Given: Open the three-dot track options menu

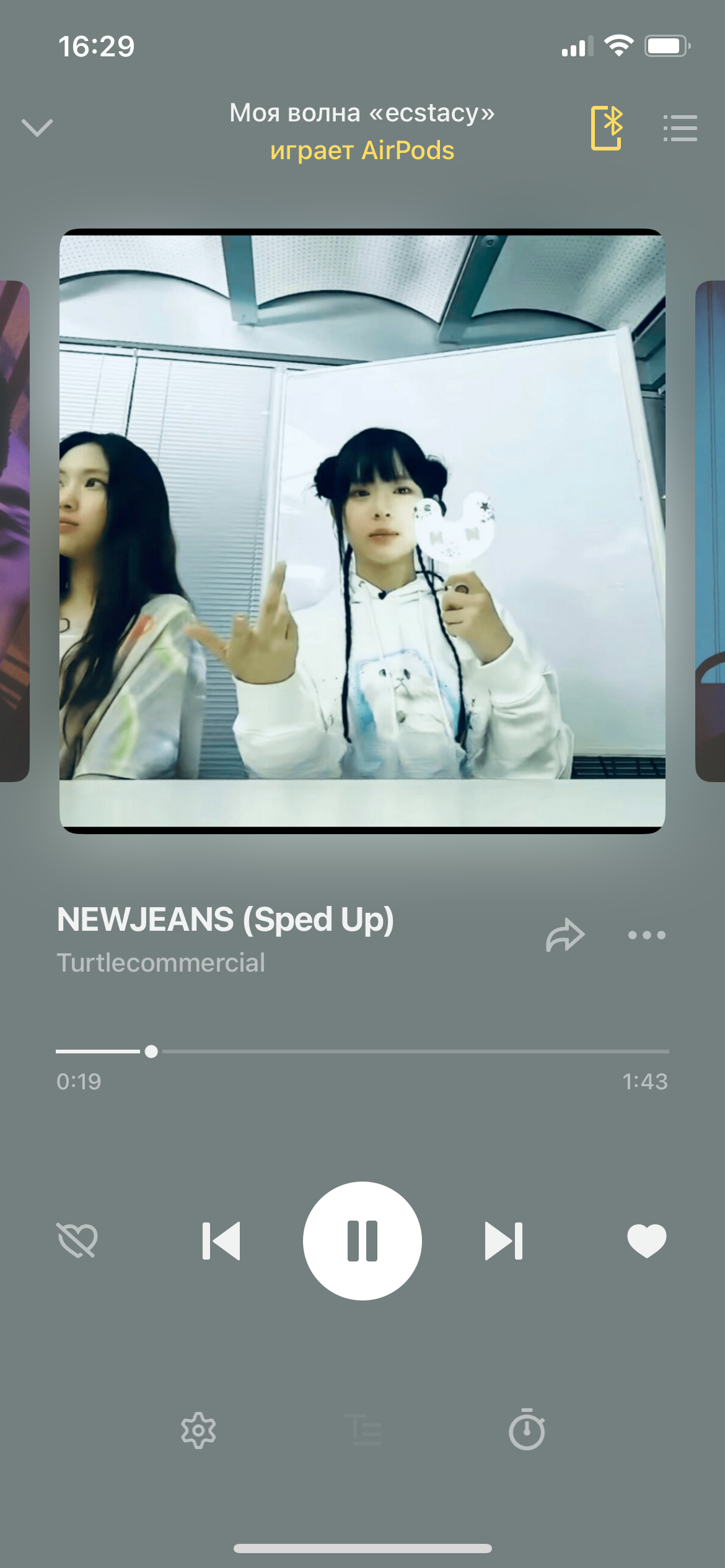Looking at the screenshot, I should point(646,935).
